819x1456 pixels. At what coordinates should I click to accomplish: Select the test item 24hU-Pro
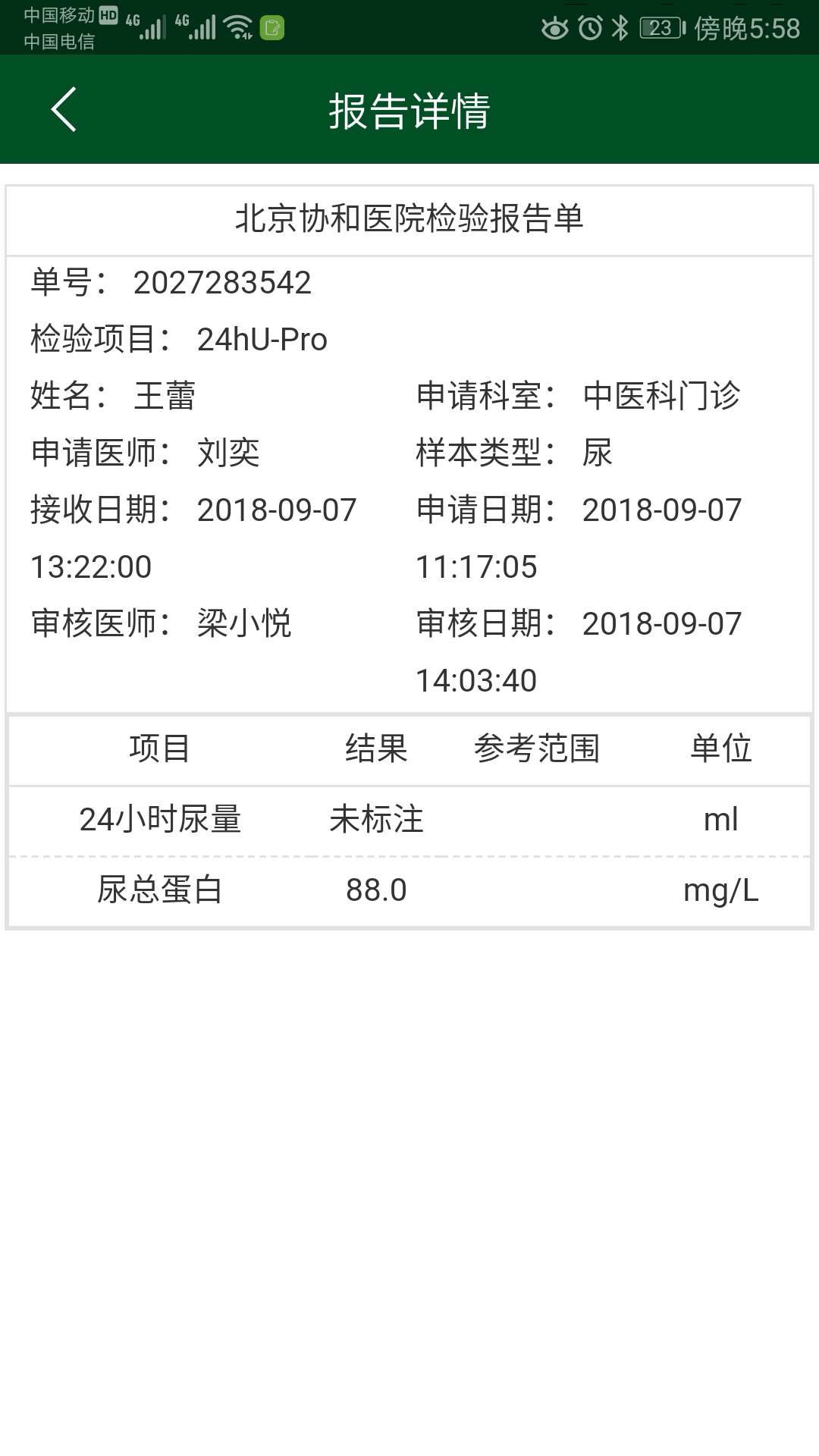tap(262, 340)
